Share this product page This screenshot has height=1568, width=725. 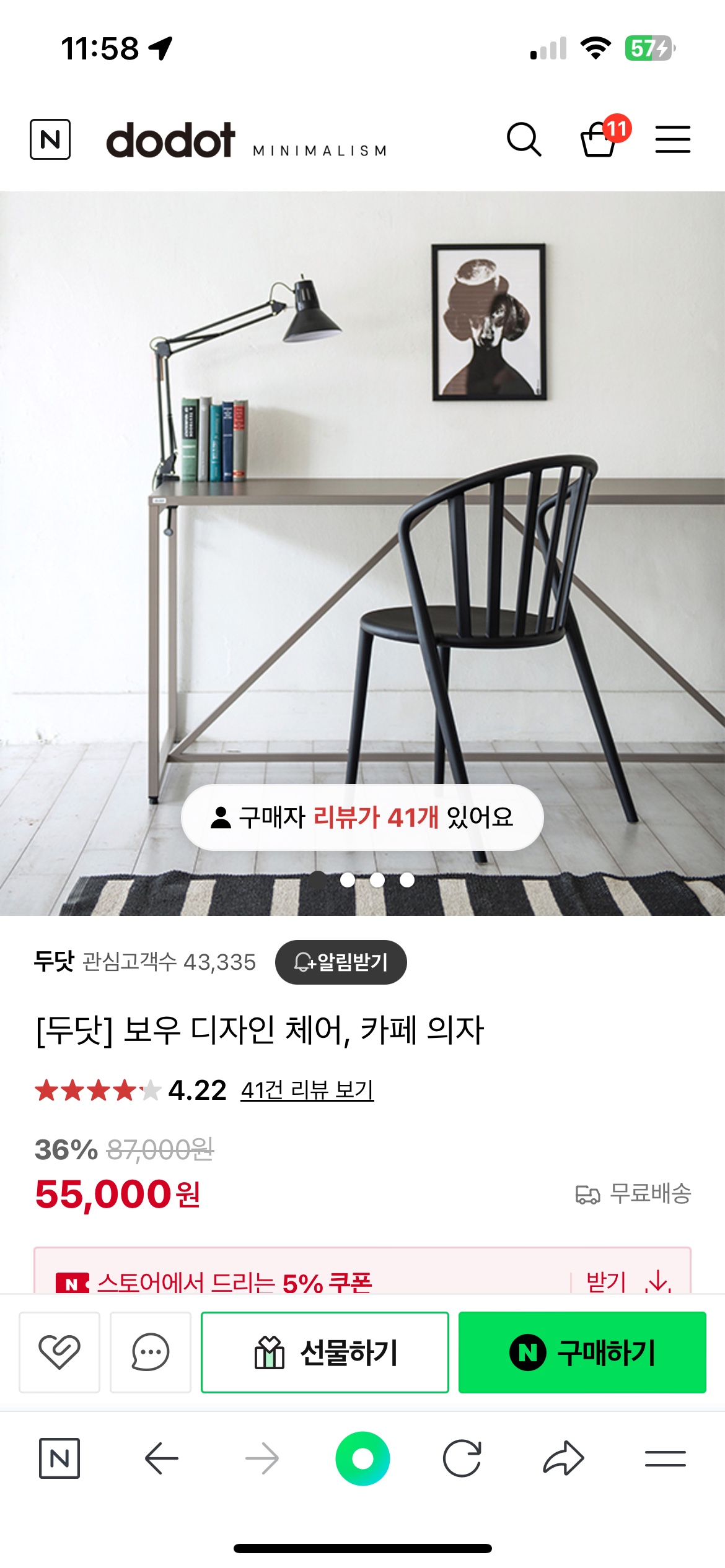point(563,1458)
